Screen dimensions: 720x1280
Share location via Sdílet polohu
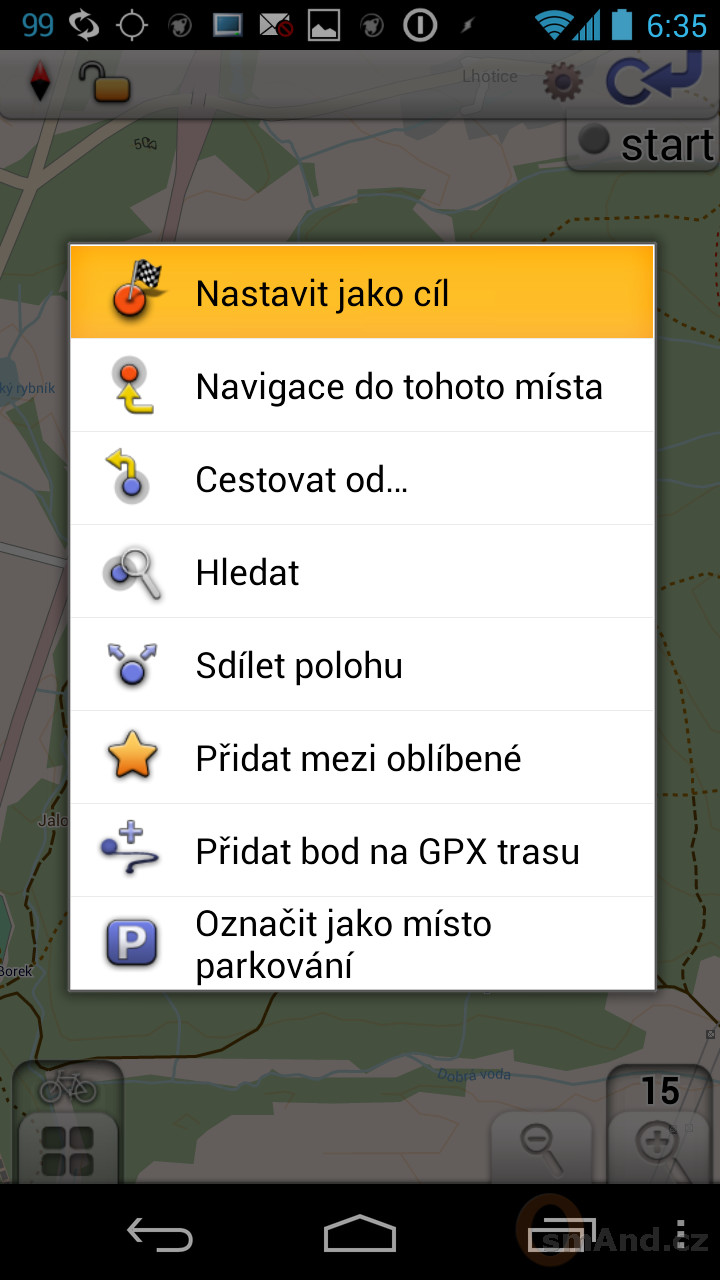coord(362,664)
